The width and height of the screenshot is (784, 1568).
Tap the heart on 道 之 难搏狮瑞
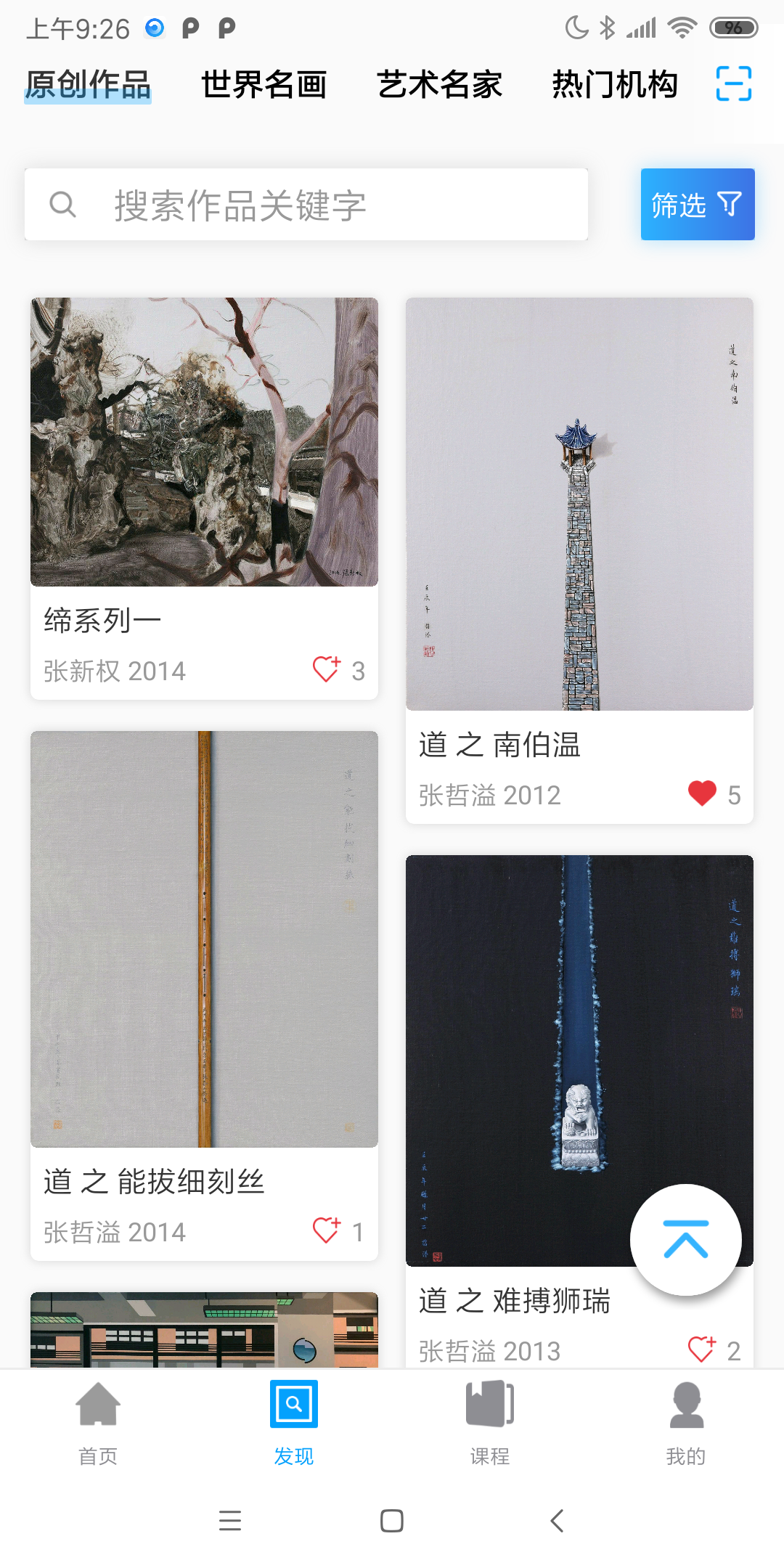[x=701, y=1350]
